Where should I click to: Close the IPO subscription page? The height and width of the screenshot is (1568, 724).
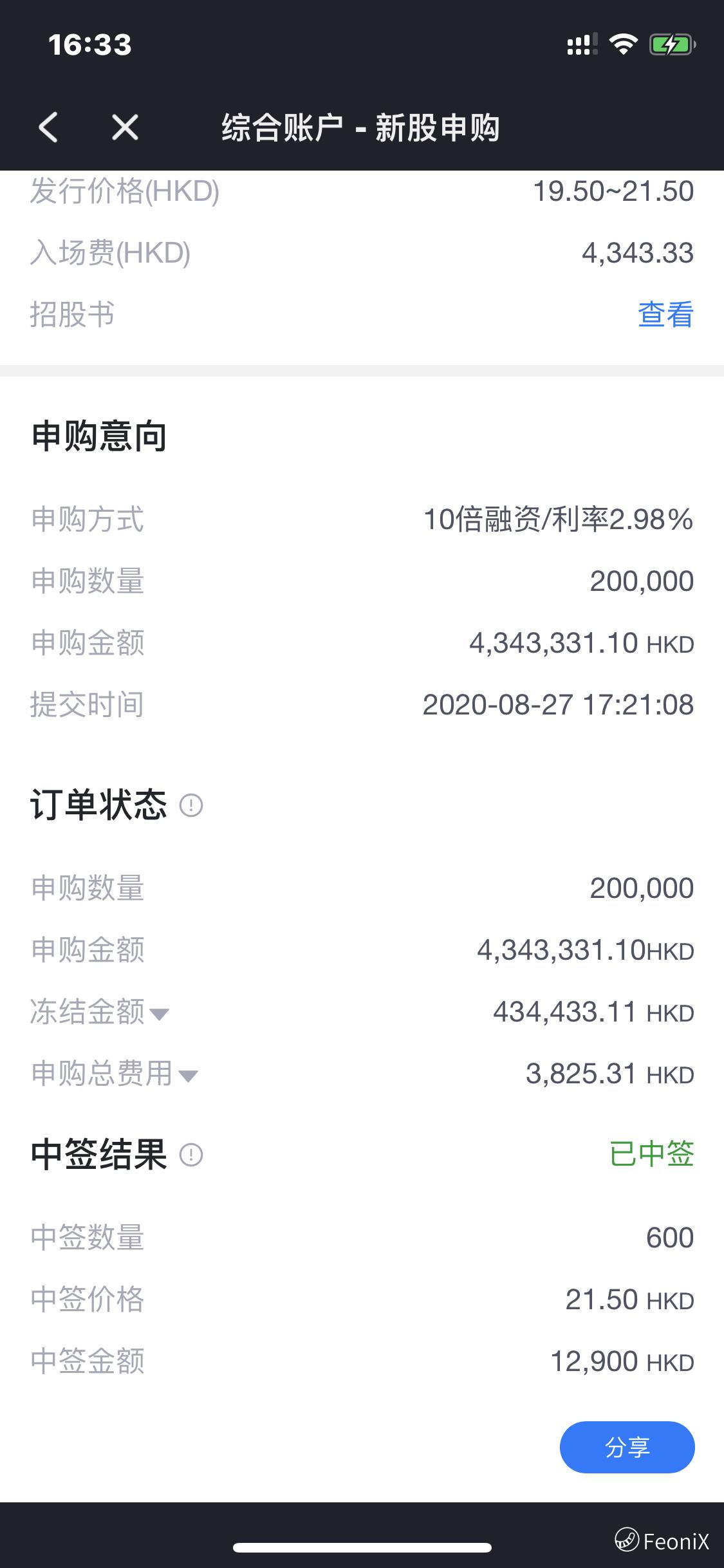pos(125,127)
